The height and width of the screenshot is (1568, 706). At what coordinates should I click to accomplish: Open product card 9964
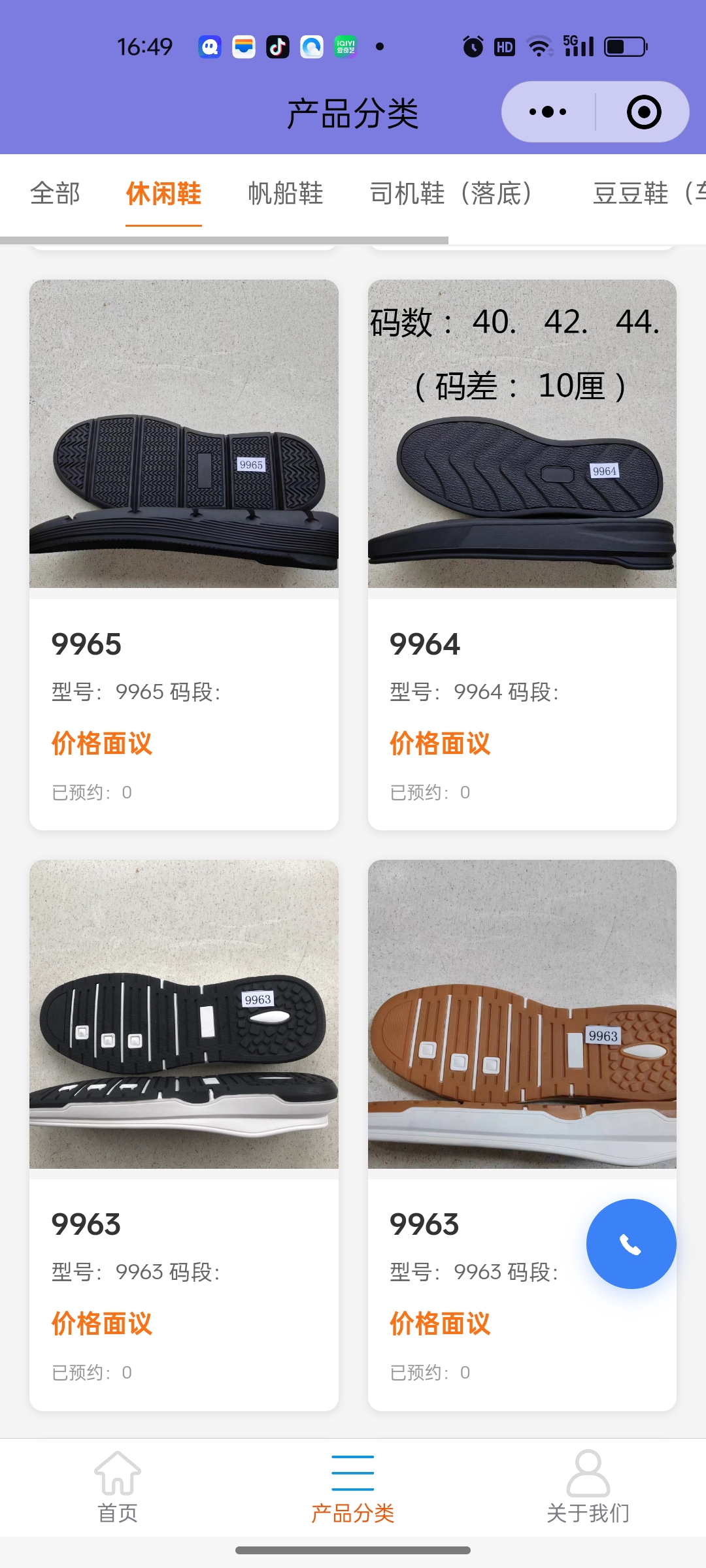pyautogui.click(x=522, y=555)
